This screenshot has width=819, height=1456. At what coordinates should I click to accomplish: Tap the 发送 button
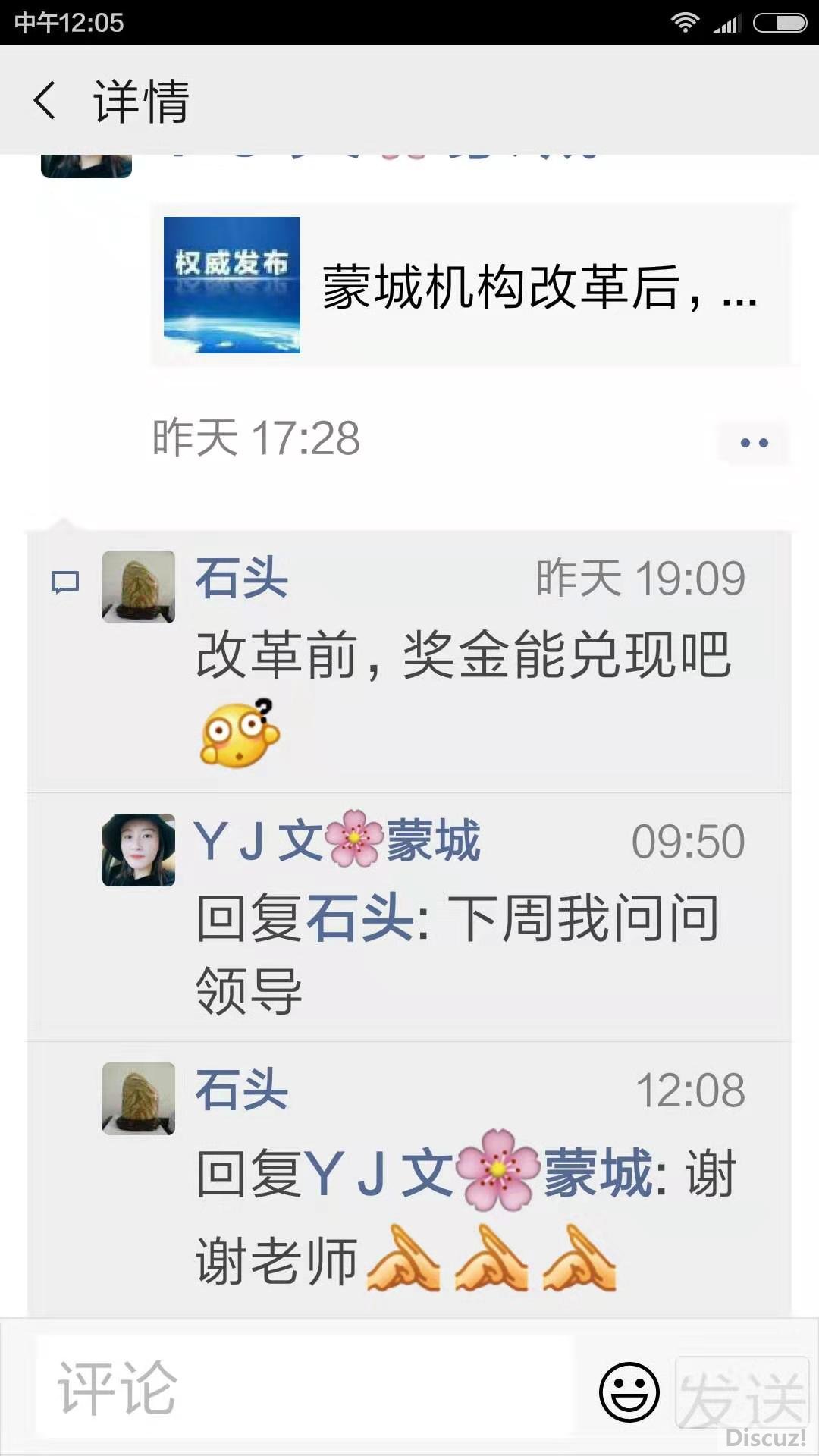742,1394
